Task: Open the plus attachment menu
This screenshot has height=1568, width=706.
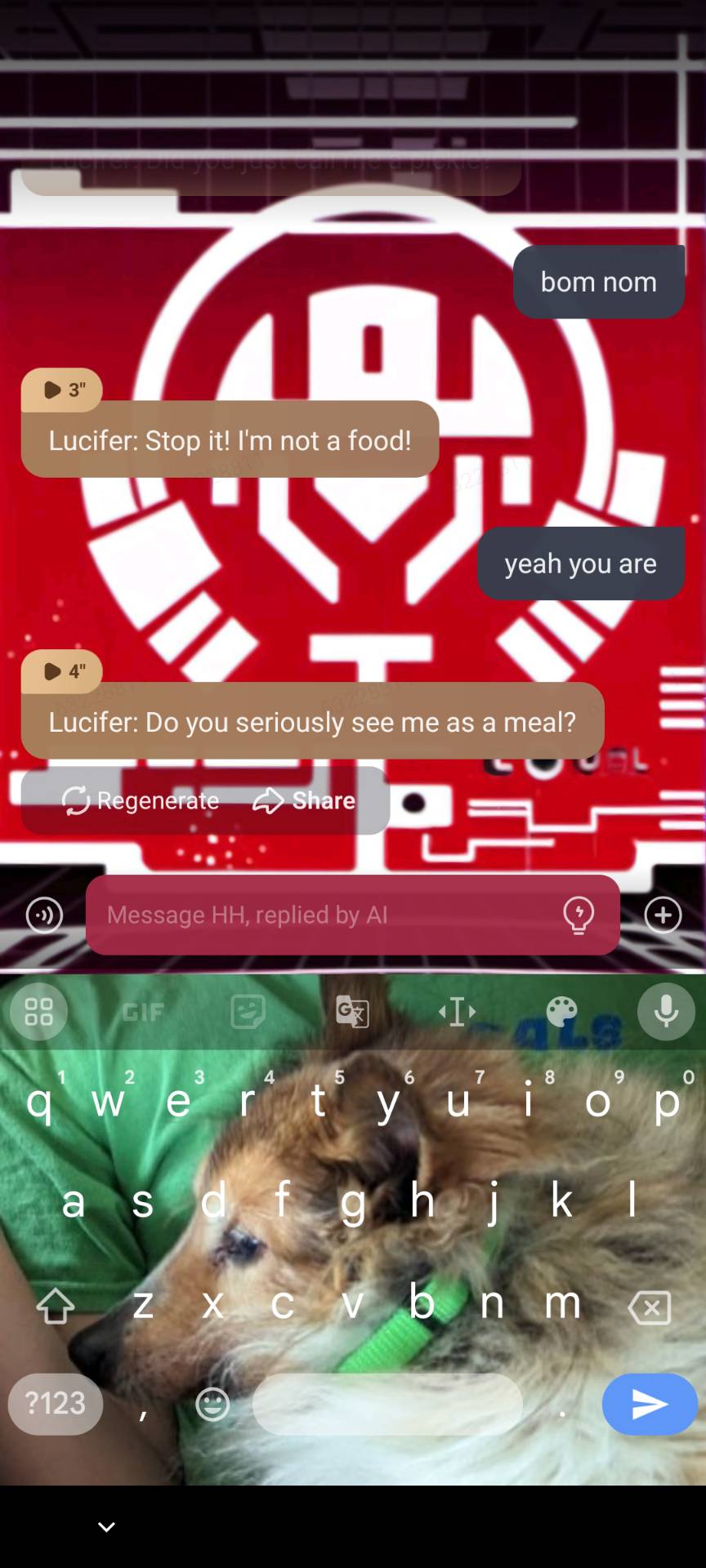Action: tap(663, 915)
